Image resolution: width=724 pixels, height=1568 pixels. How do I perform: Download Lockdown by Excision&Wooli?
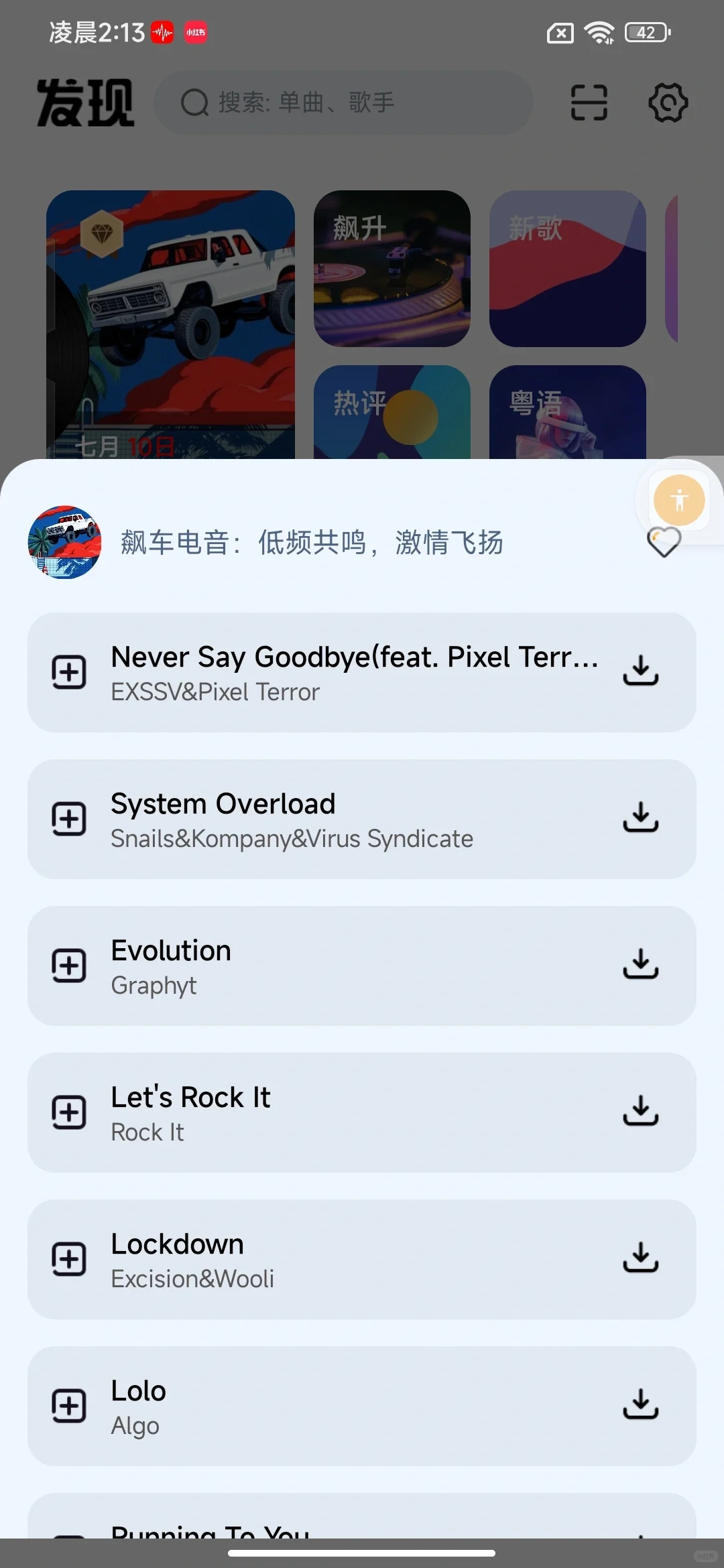pos(641,1258)
